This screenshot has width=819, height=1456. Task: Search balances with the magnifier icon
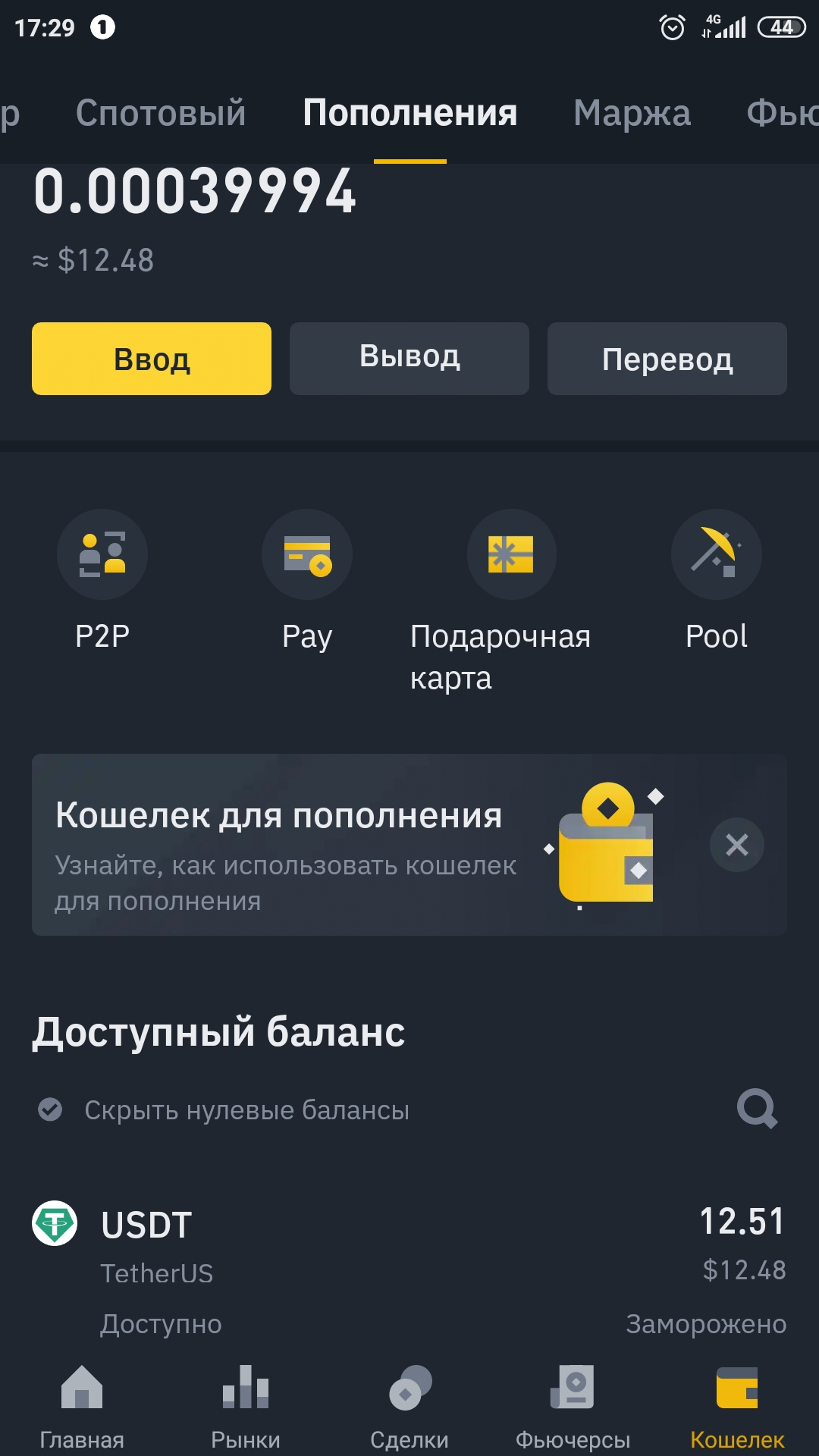point(757,1109)
